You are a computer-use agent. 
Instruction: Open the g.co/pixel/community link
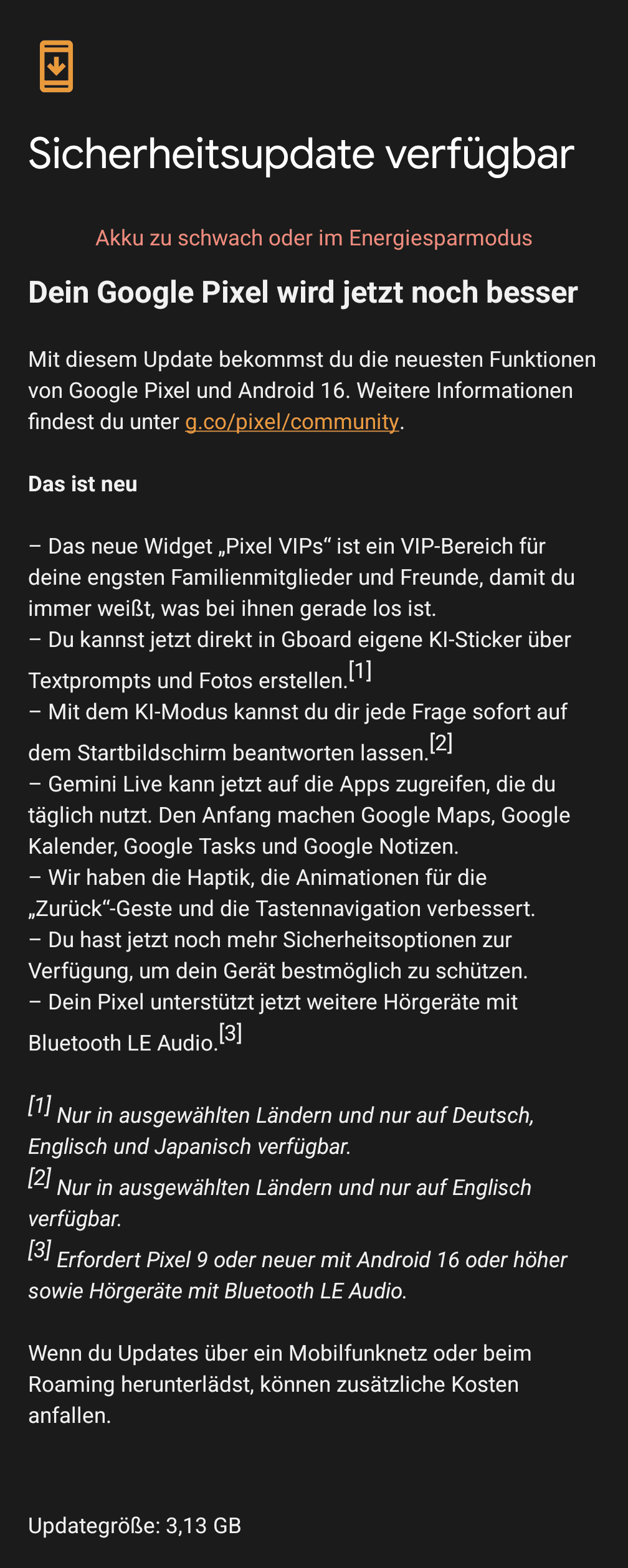coord(292,422)
